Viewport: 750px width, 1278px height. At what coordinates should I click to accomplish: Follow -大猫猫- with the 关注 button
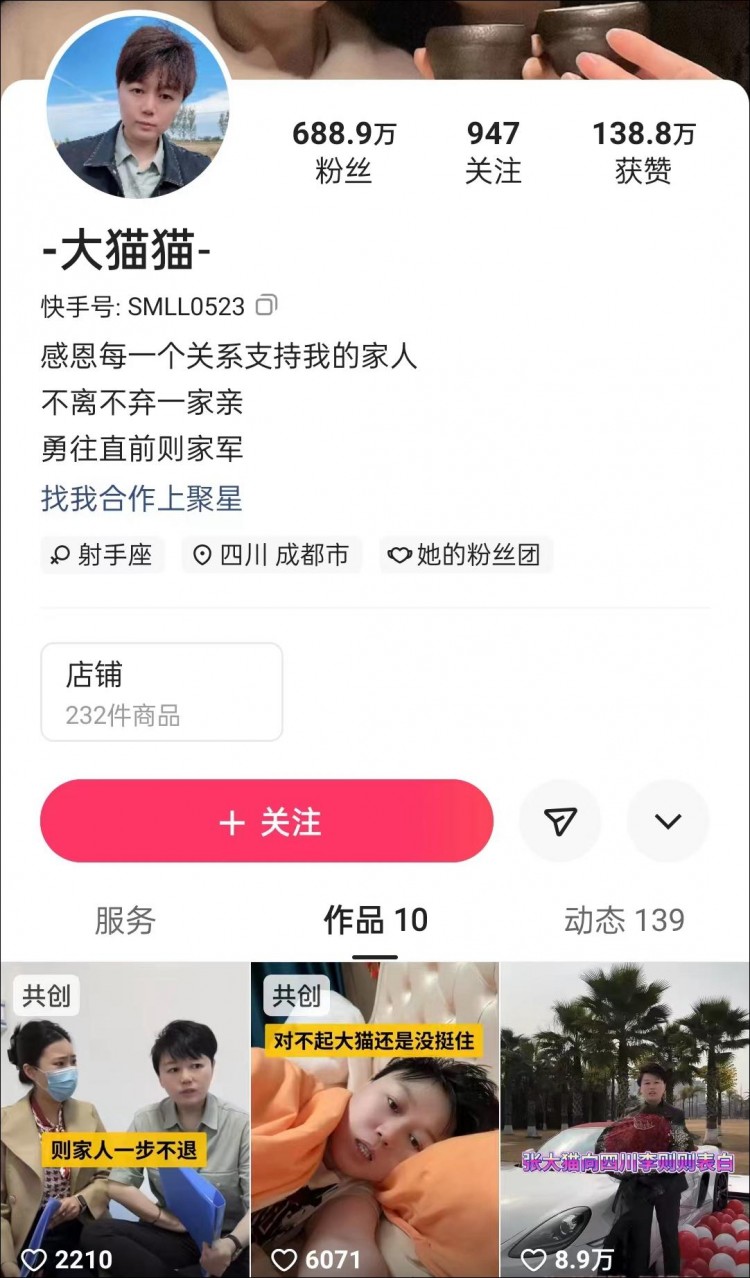[266, 821]
